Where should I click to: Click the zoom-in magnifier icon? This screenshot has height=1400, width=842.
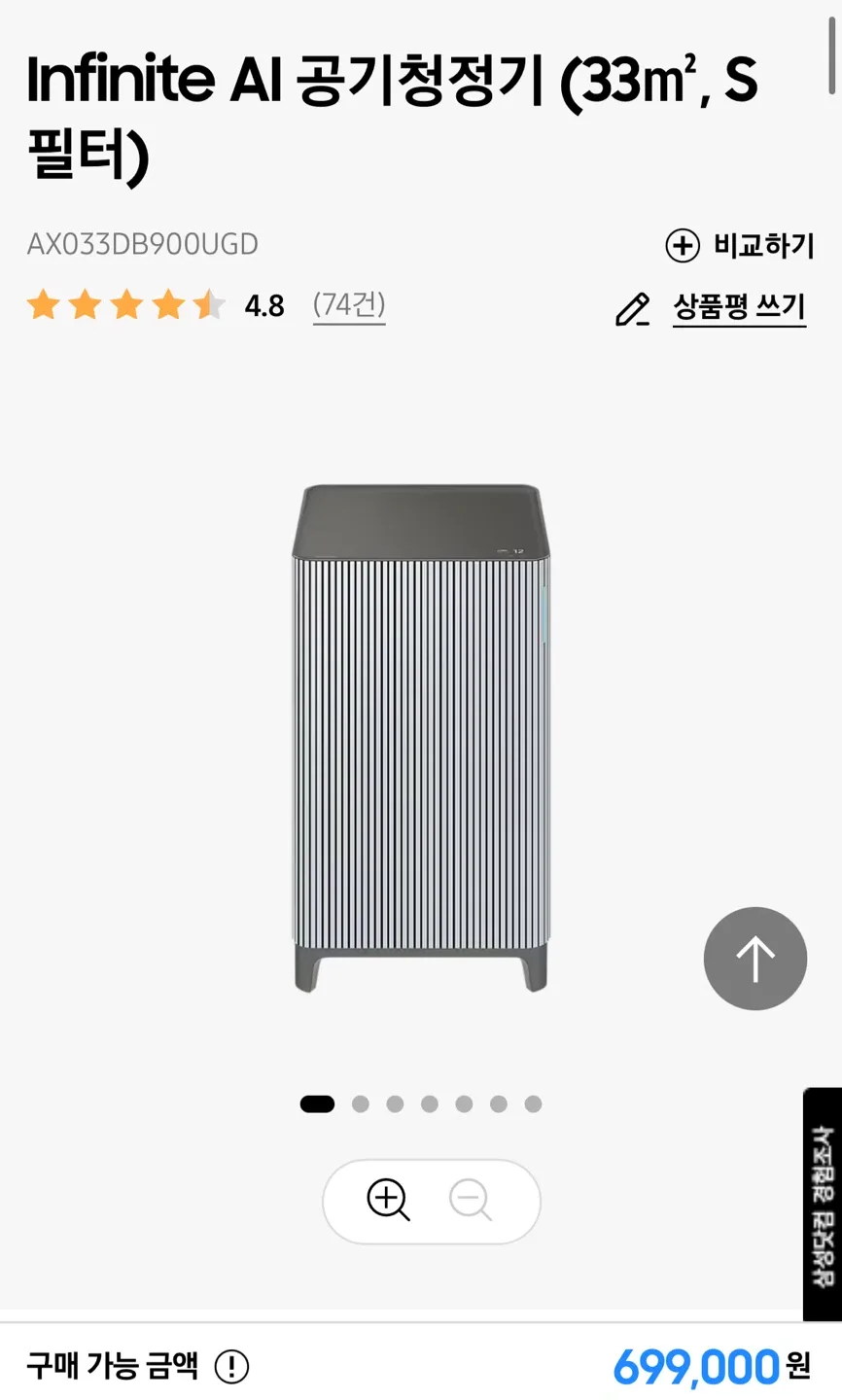click(x=389, y=1202)
